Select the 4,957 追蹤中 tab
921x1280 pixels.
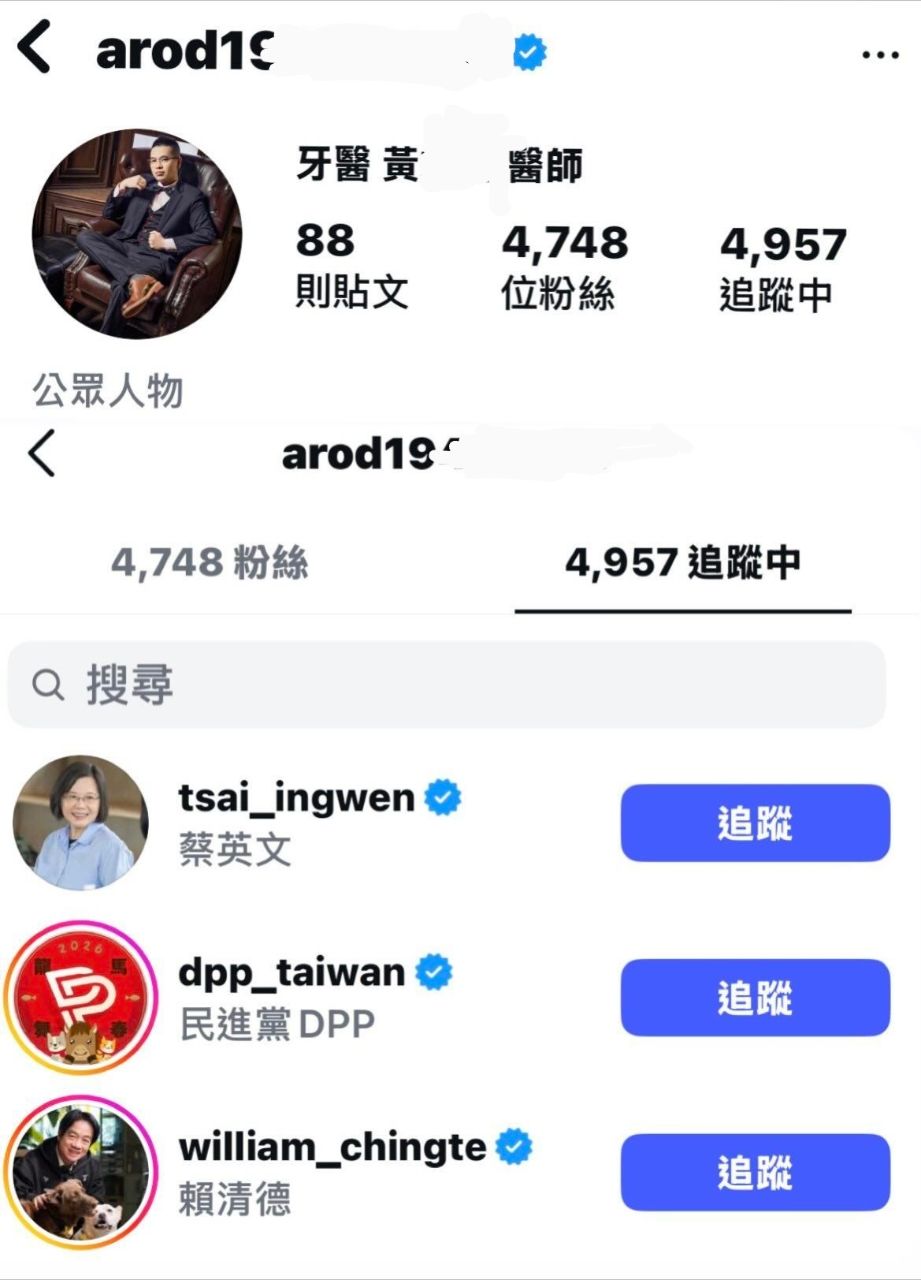tap(683, 564)
